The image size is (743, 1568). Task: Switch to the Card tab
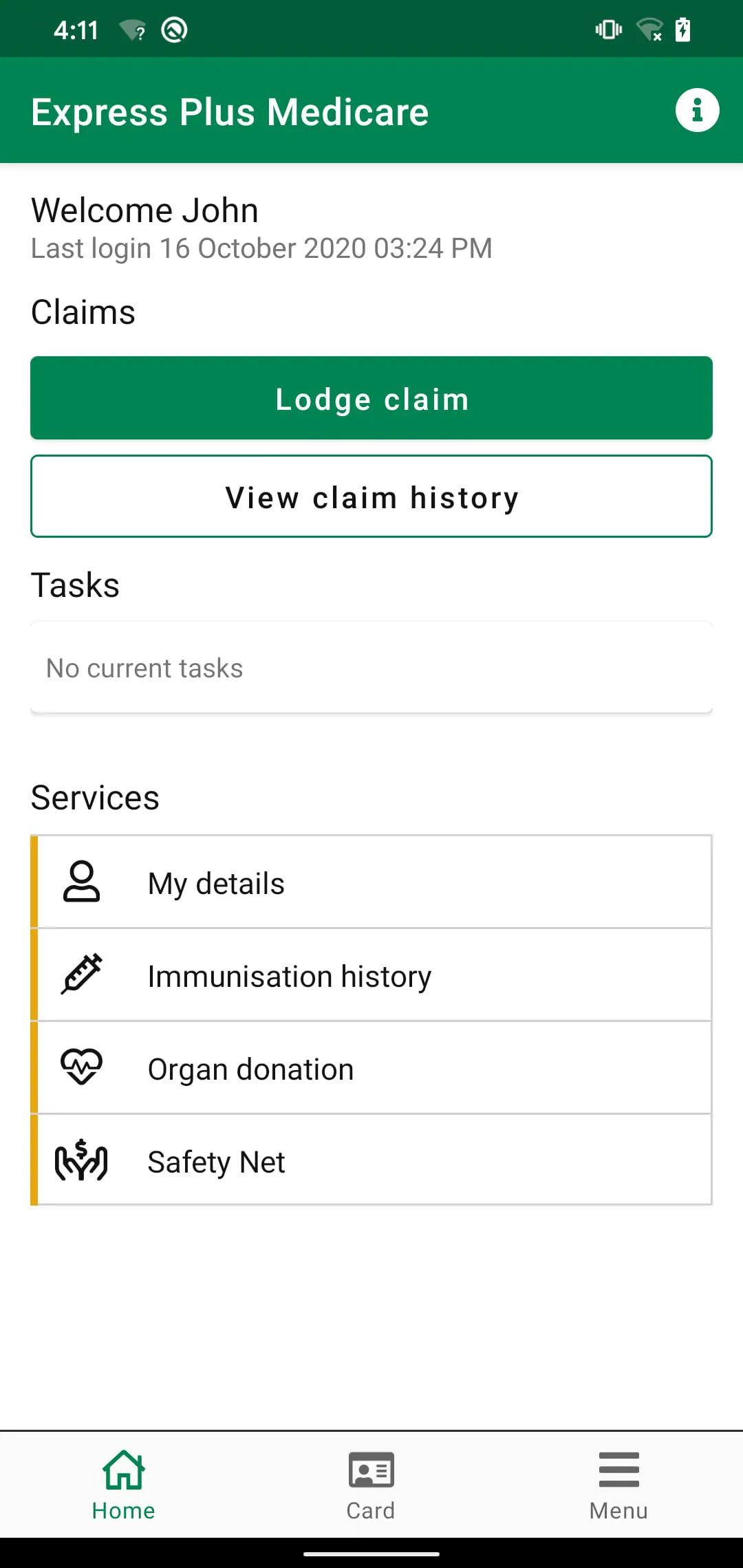(x=371, y=1485)
